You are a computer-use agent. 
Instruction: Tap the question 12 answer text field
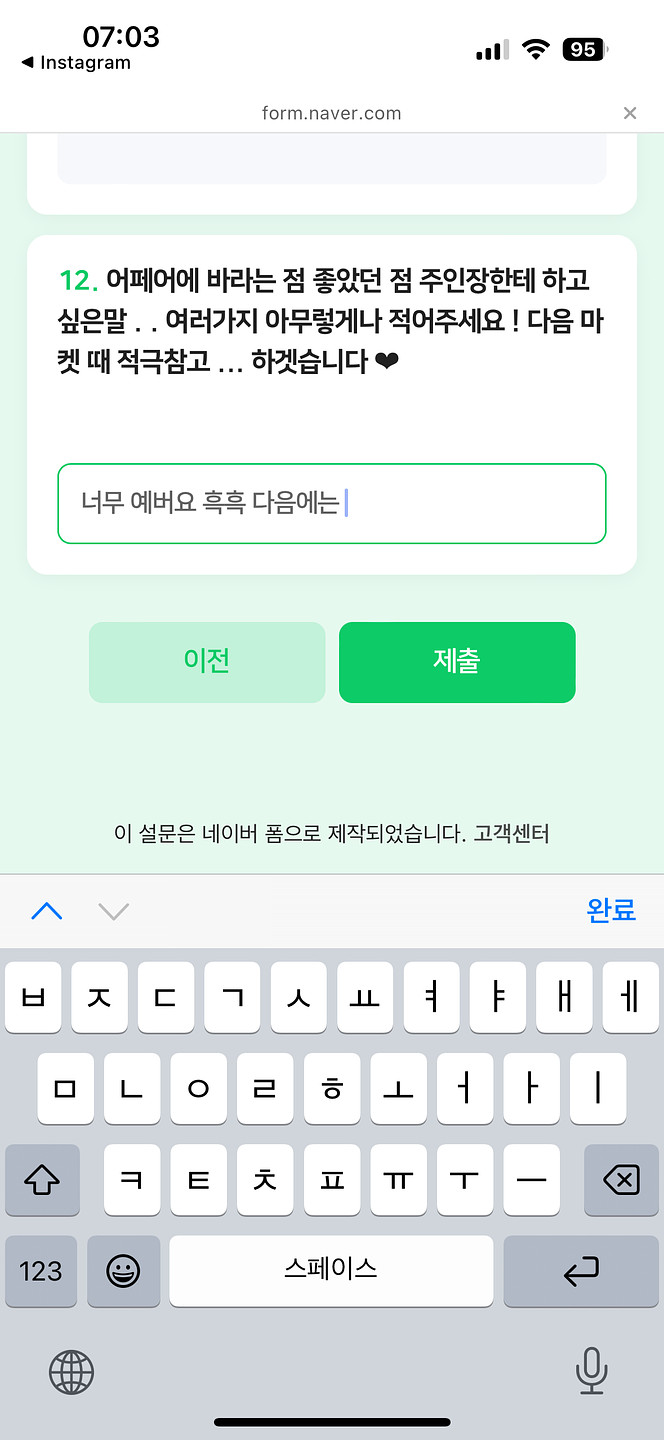coord(331,504)
